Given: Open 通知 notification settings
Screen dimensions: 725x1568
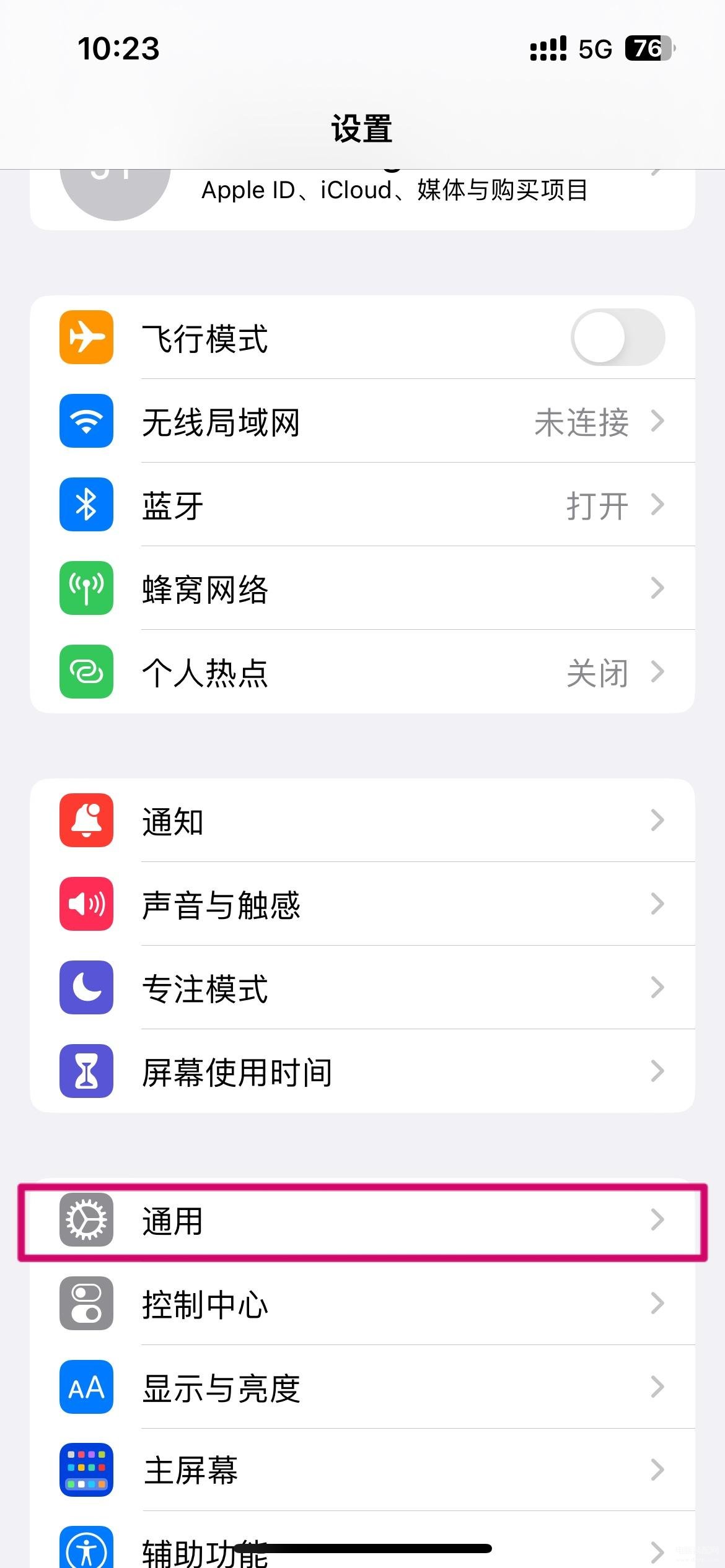Looking at the screenshot, I should (x=362, y=820).
